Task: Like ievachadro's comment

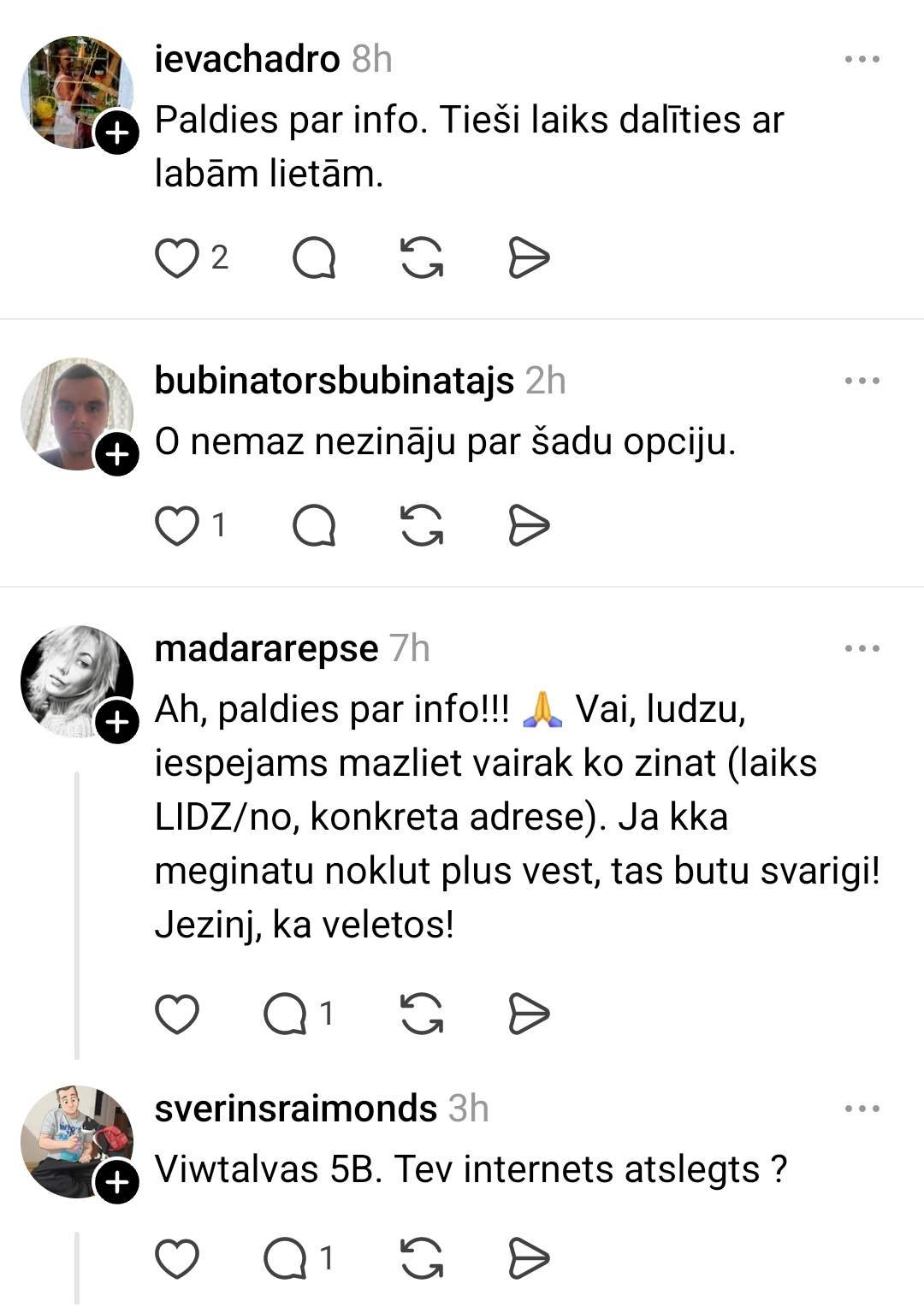Action: (x=177, y=258)
